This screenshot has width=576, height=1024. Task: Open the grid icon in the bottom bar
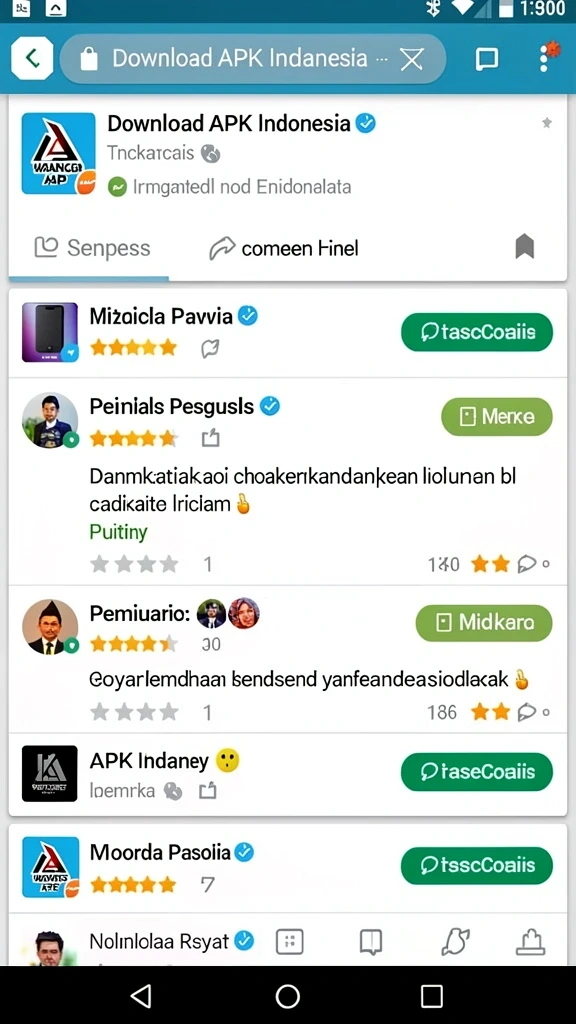(291, 941)
